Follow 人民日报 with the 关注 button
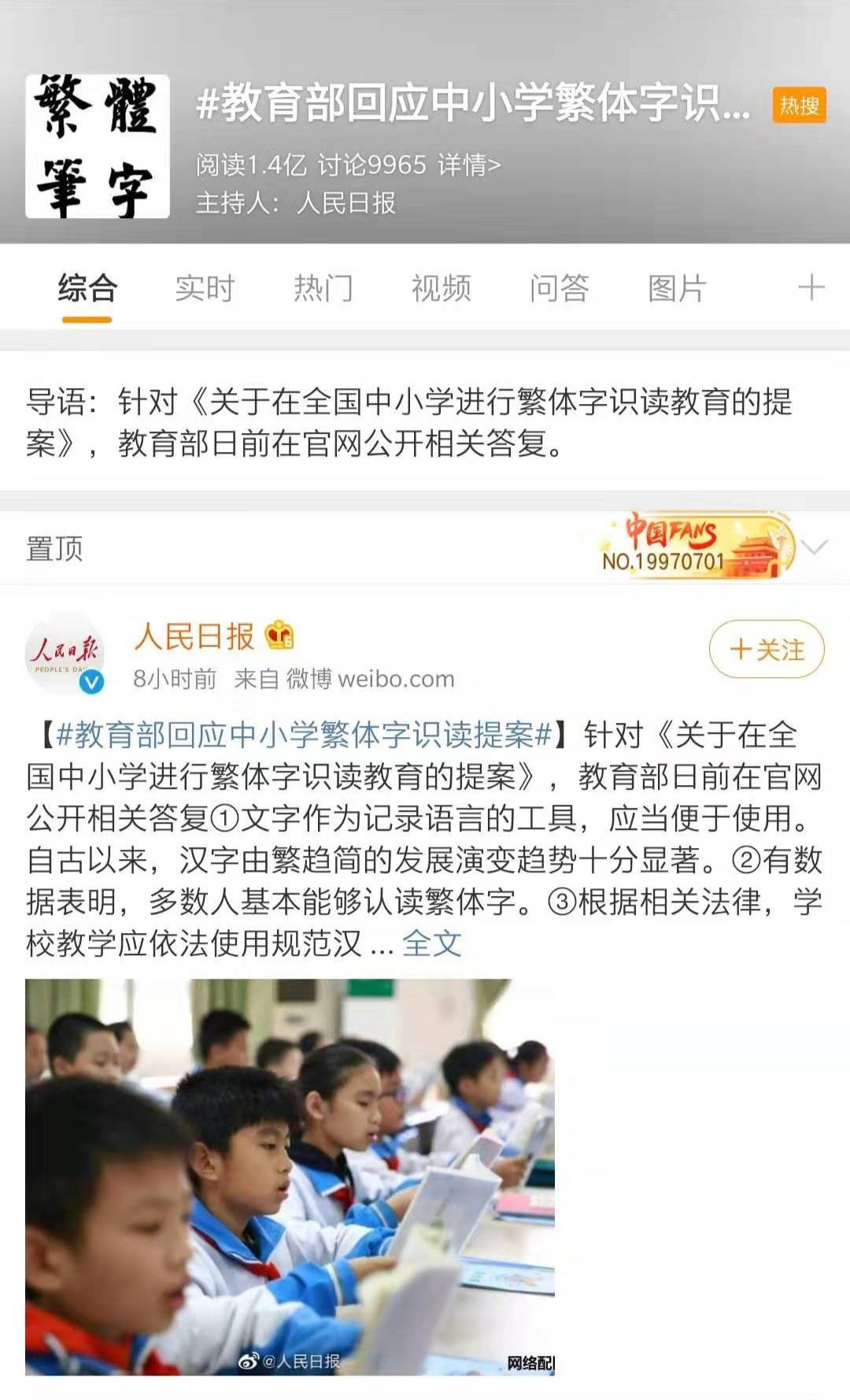This screenshot has width=850, height=1400. coord(767,649)
